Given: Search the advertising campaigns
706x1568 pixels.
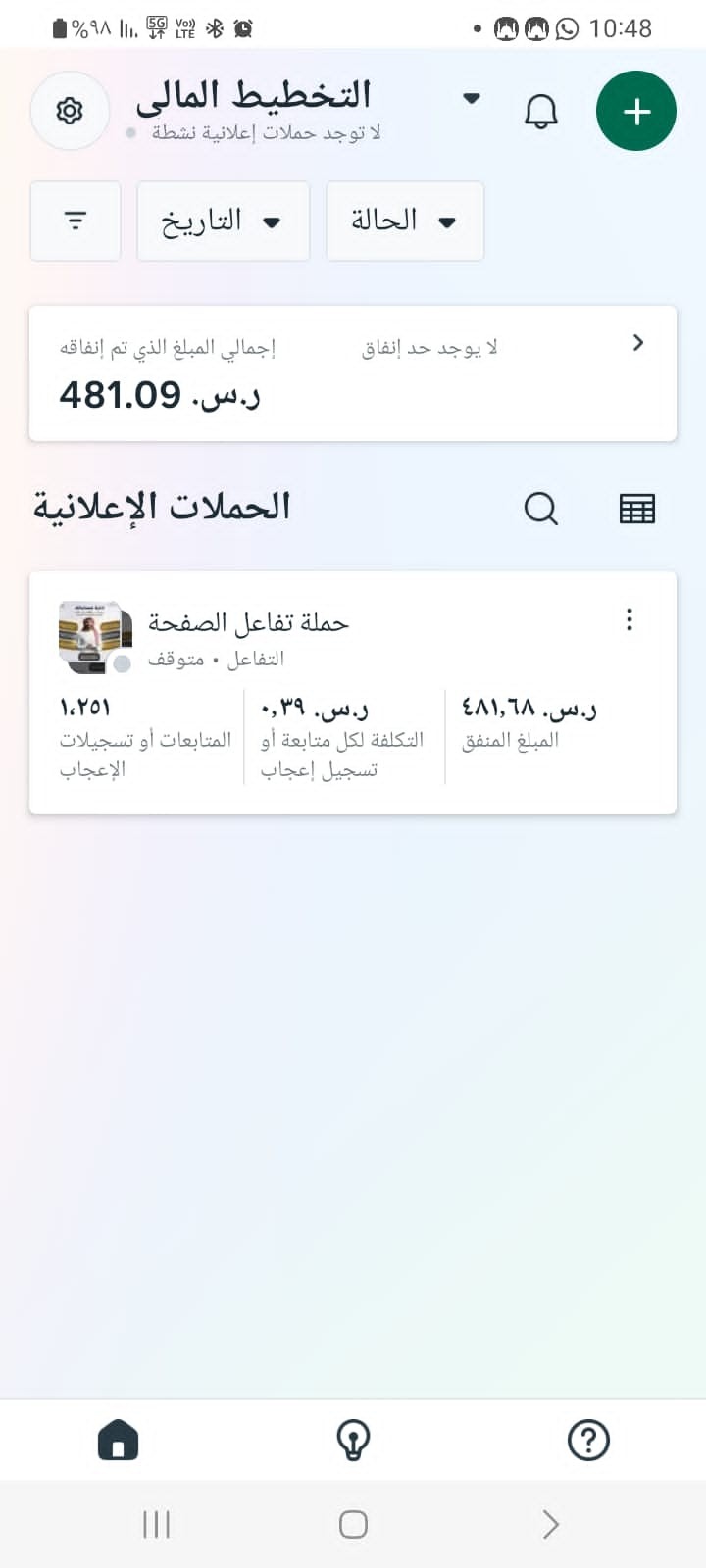Looking at the screenshot, I should [540, 509].
